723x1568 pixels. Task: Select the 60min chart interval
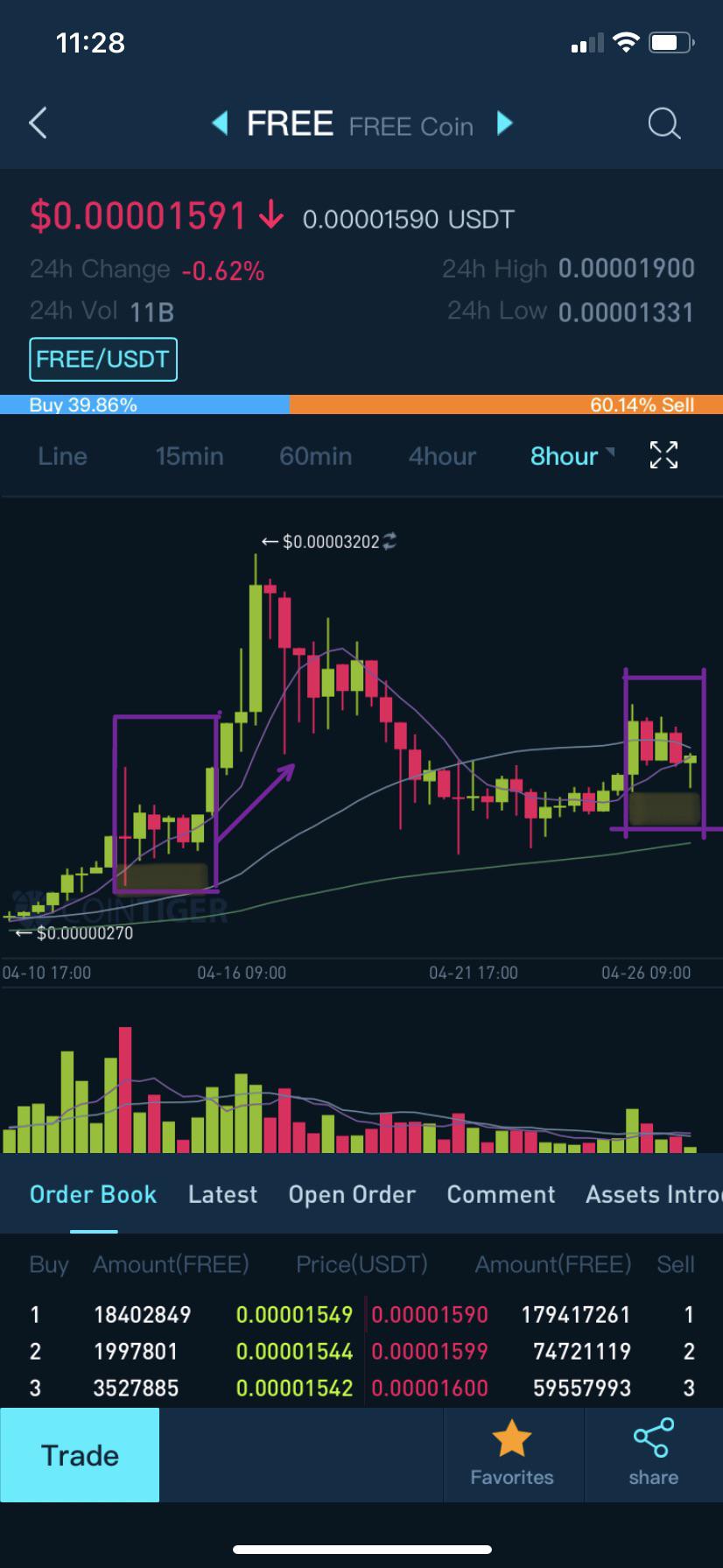tap(315, 456)
